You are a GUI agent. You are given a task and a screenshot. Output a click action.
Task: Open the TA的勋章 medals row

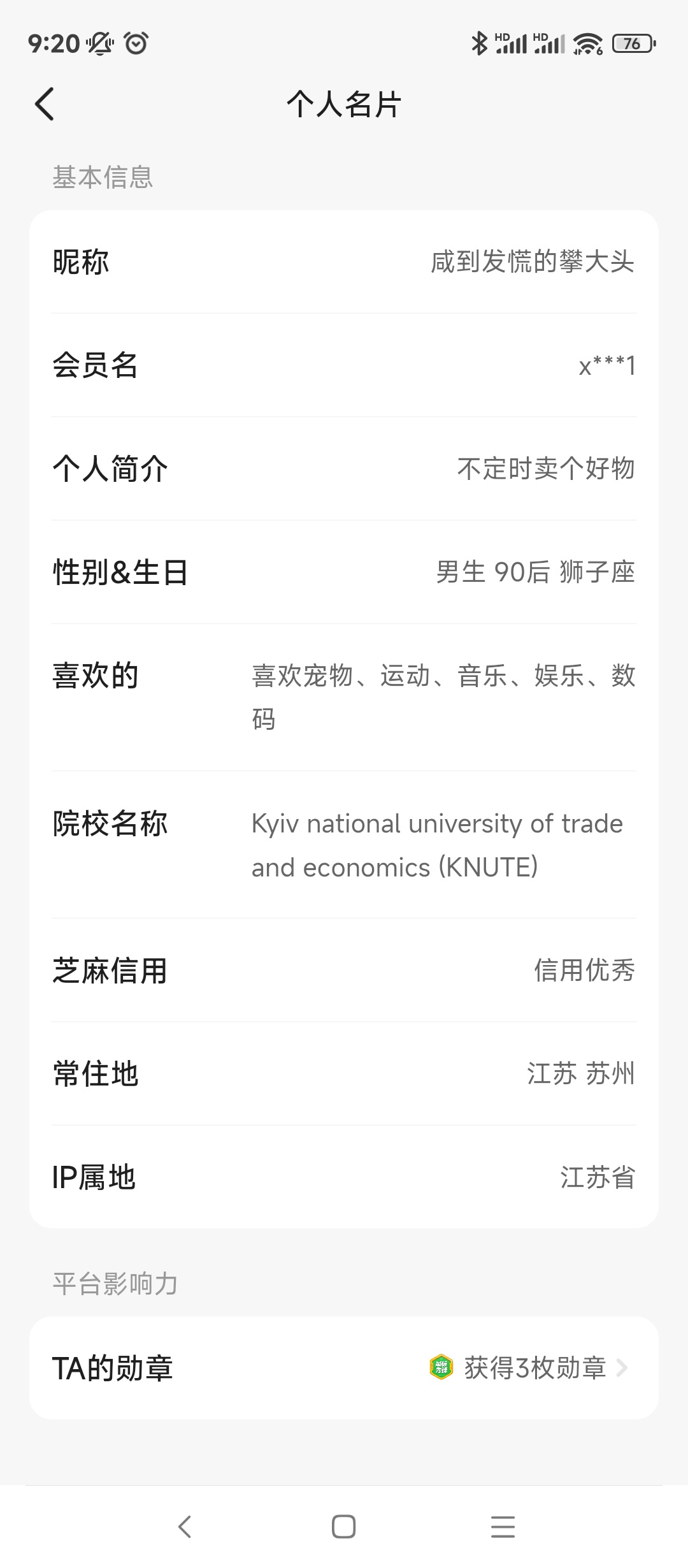pos(344,1368)
